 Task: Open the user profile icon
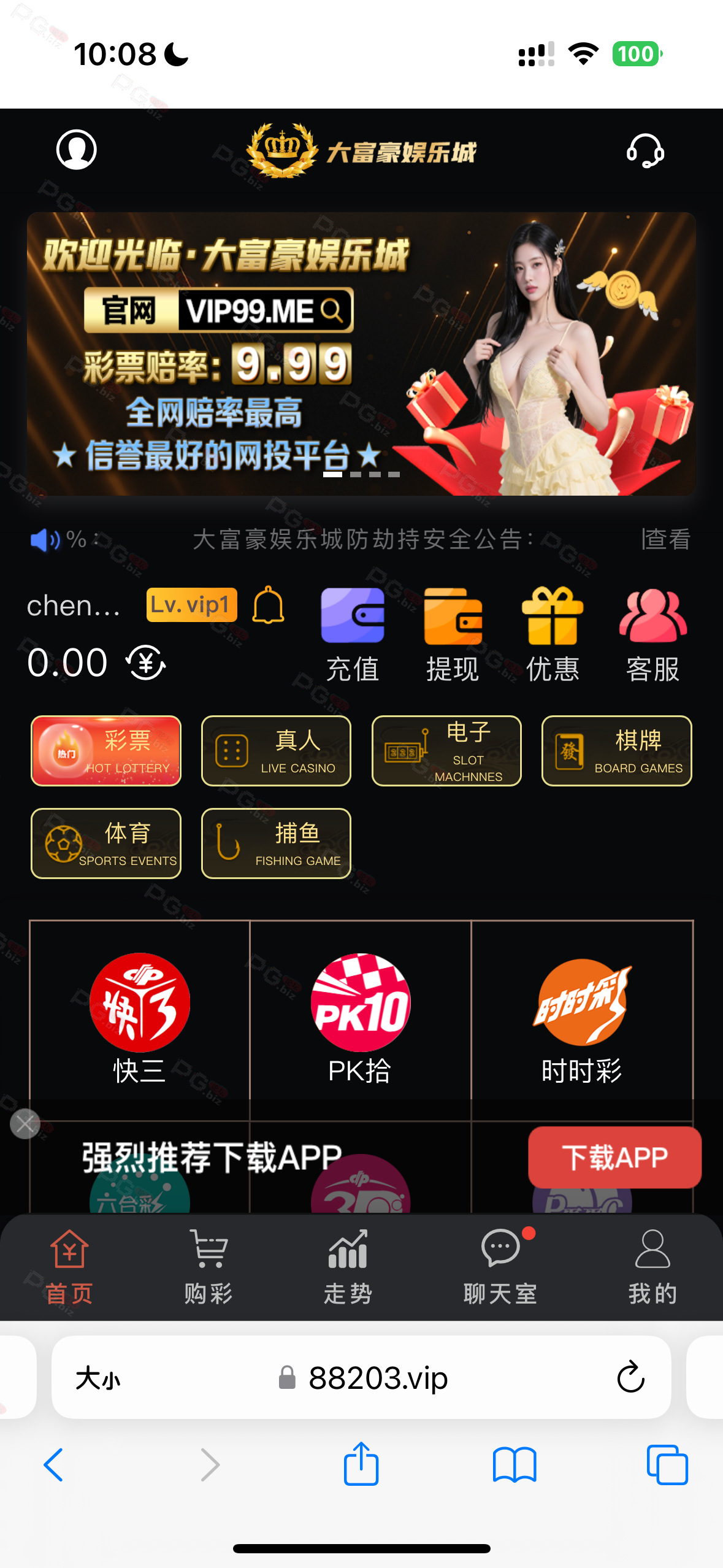[76, 150]
